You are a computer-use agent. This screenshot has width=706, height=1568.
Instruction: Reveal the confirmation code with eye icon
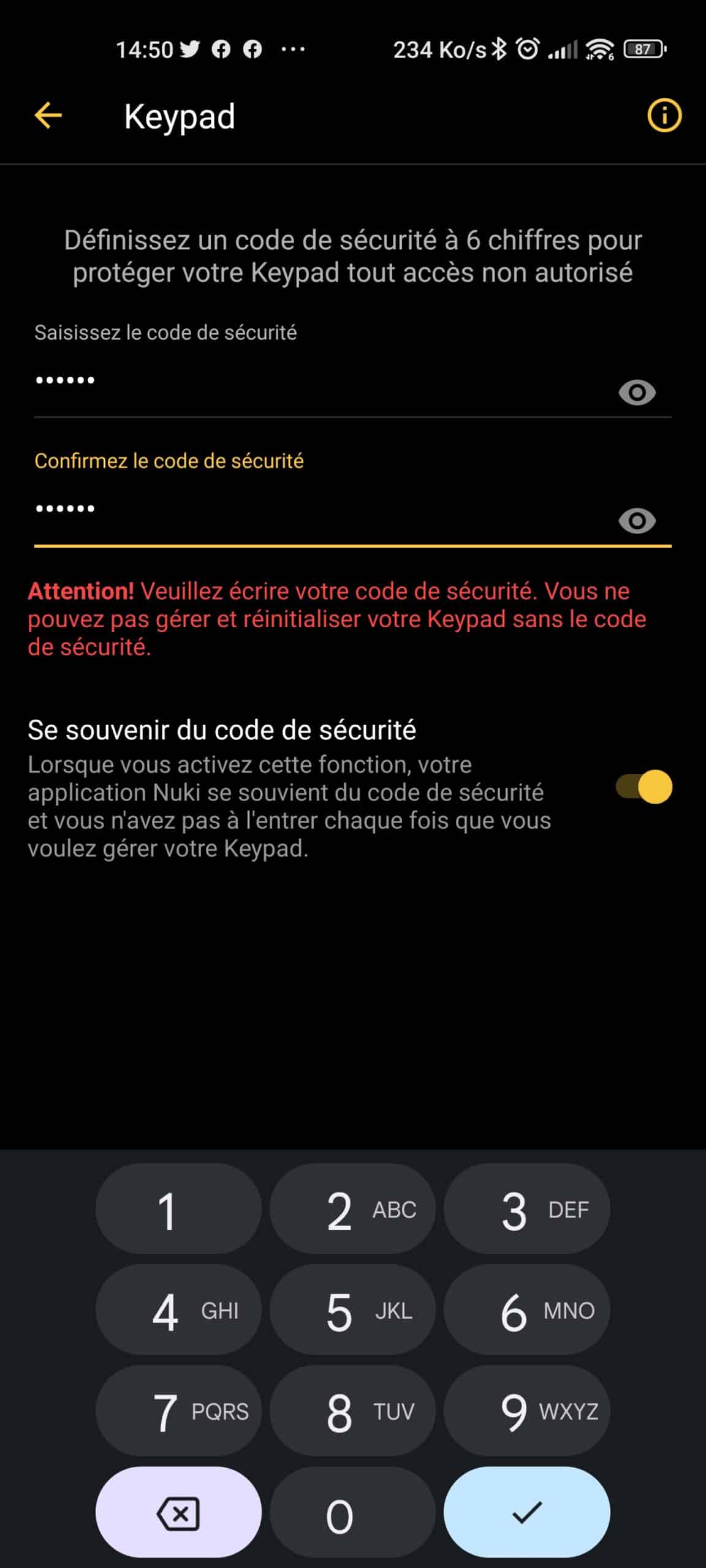[x=637, y=521]
